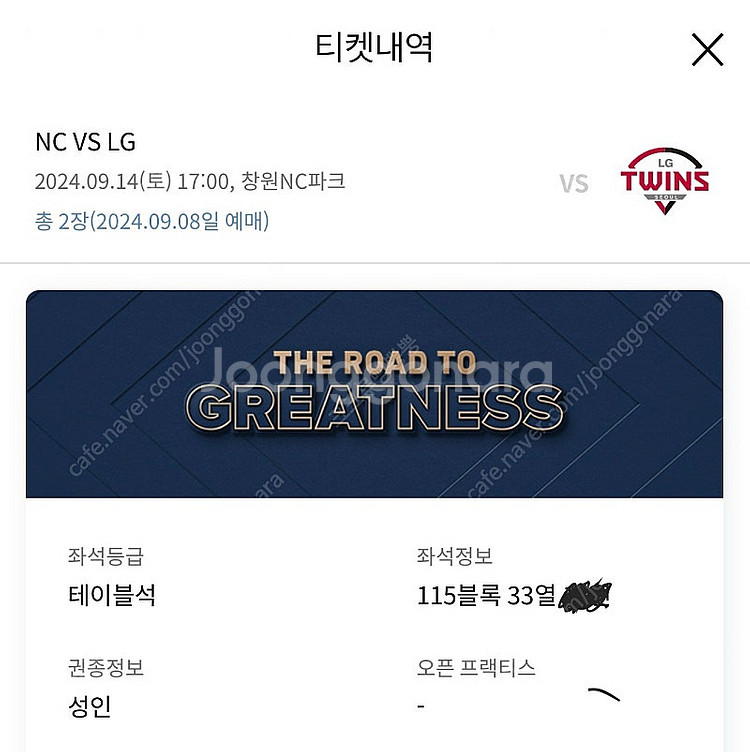
Task: Close the ticket details screen
Action: (707, 49)
